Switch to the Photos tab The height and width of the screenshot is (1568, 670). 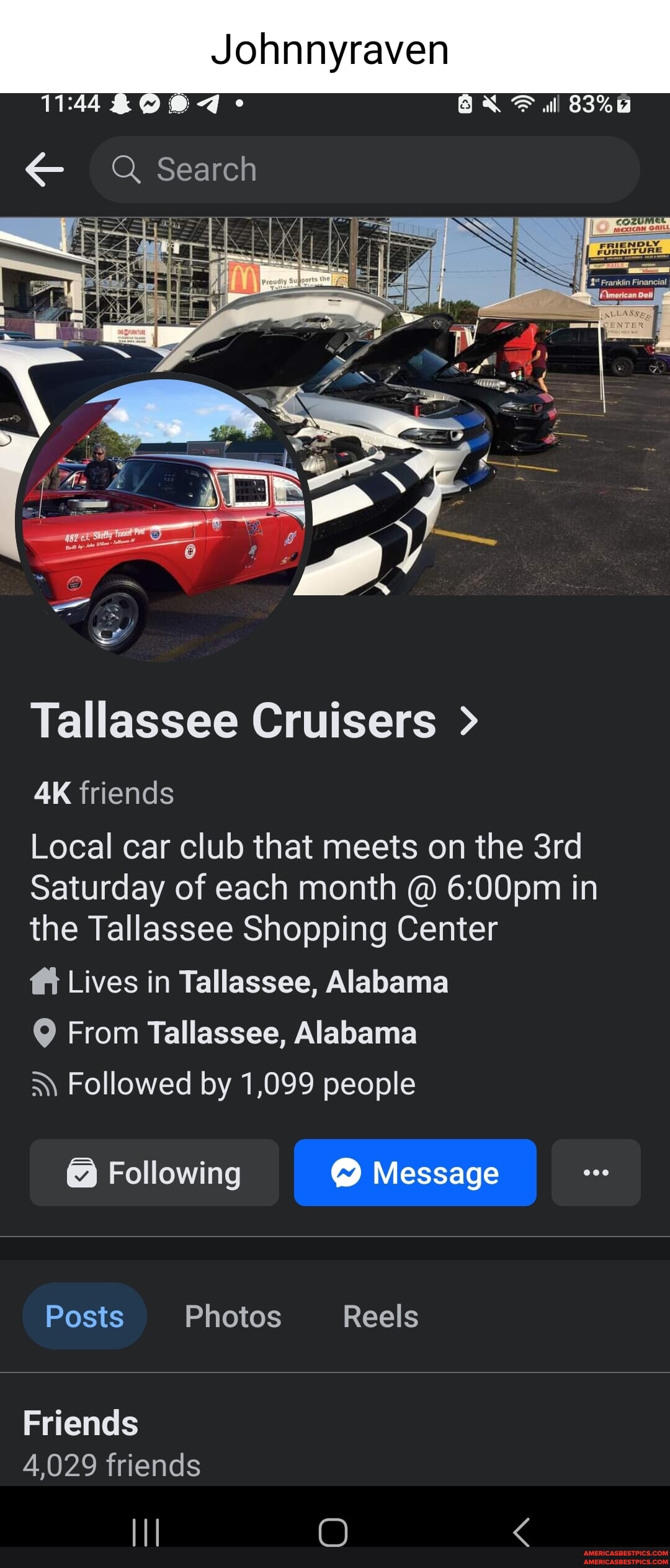232,1316
